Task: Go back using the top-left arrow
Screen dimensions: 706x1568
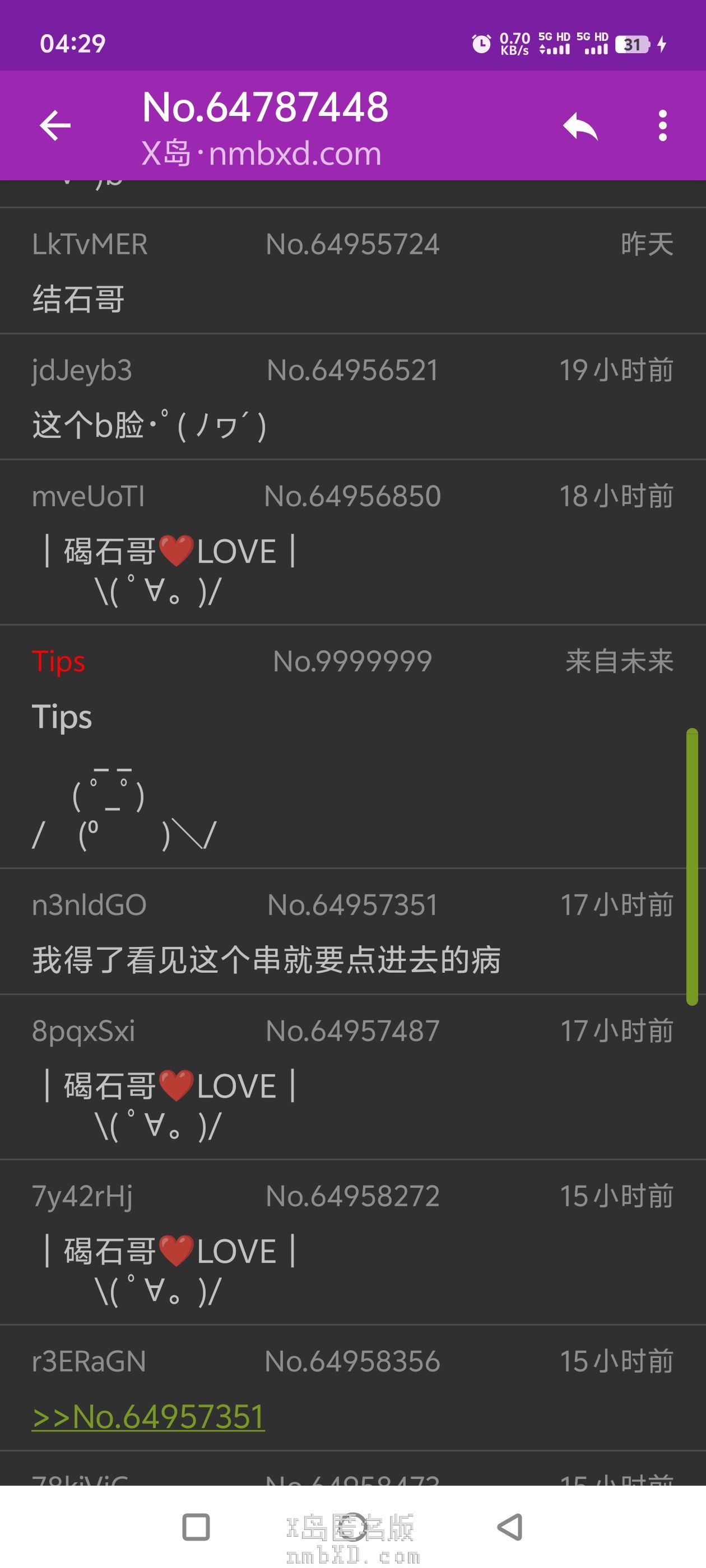Action: coord(55,125)
